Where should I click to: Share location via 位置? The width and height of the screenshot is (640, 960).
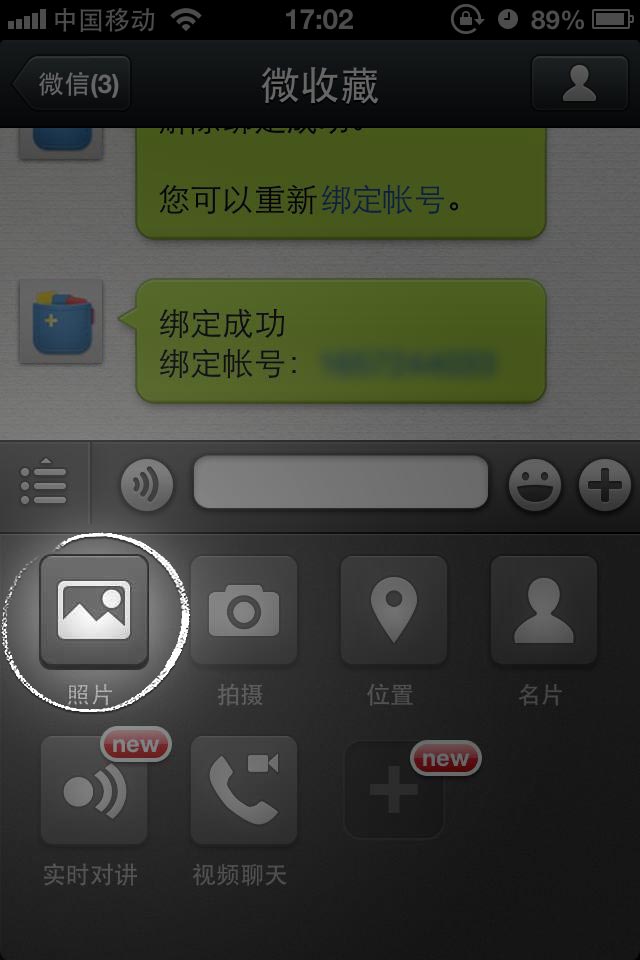[x=393, y=611]
